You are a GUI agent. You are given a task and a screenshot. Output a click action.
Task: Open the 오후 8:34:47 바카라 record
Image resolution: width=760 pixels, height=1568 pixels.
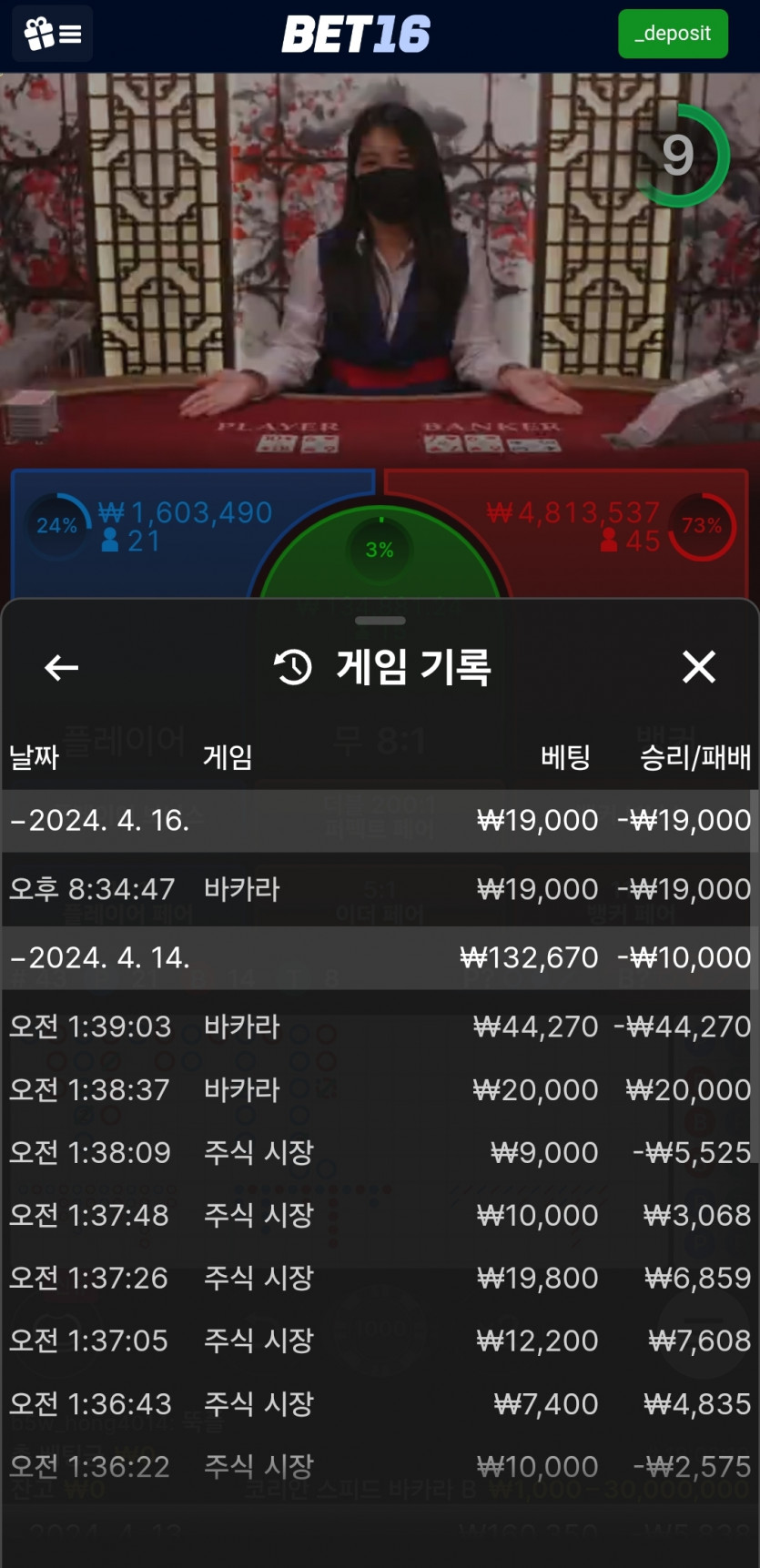coord(380,889)
